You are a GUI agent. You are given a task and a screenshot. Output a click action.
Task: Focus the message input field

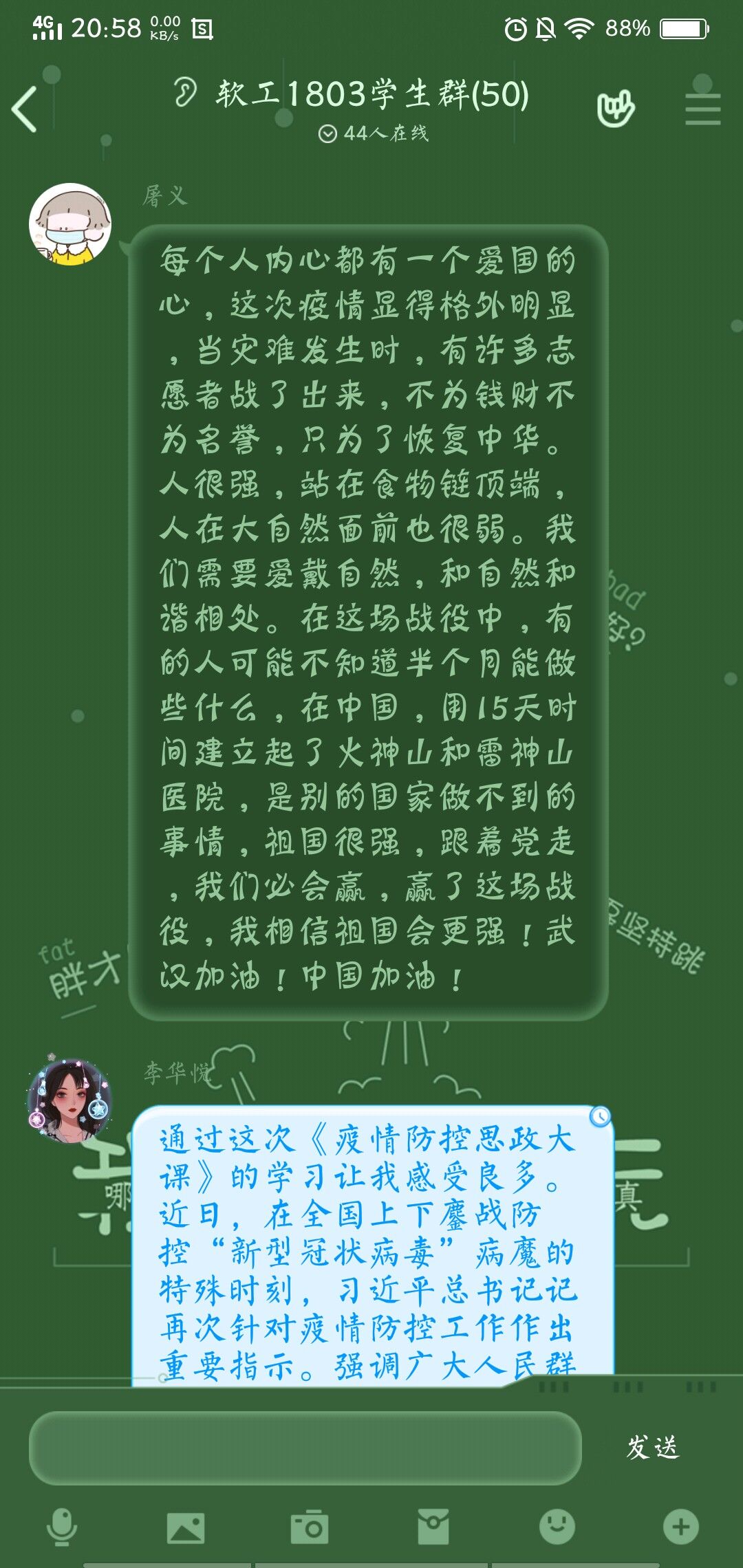[305, 1447]
